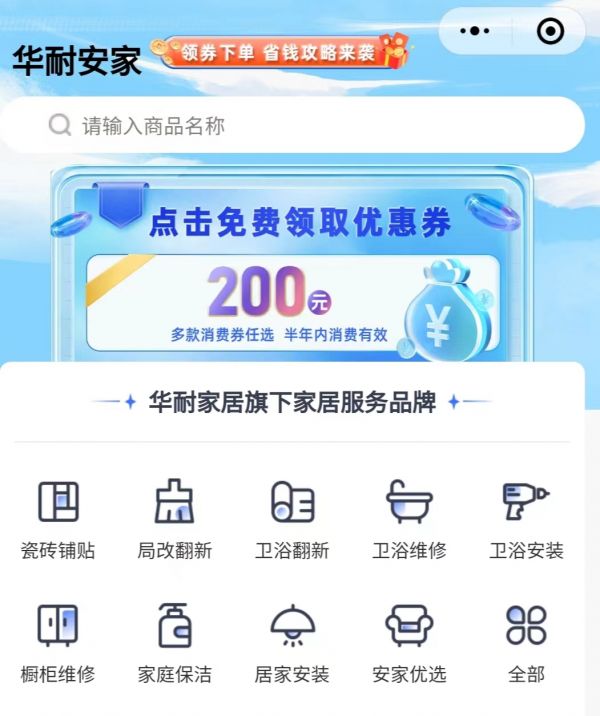The image size is (600, 716).
Task: Close the mini program via the circle button
Action: click(x=550, y=32)
